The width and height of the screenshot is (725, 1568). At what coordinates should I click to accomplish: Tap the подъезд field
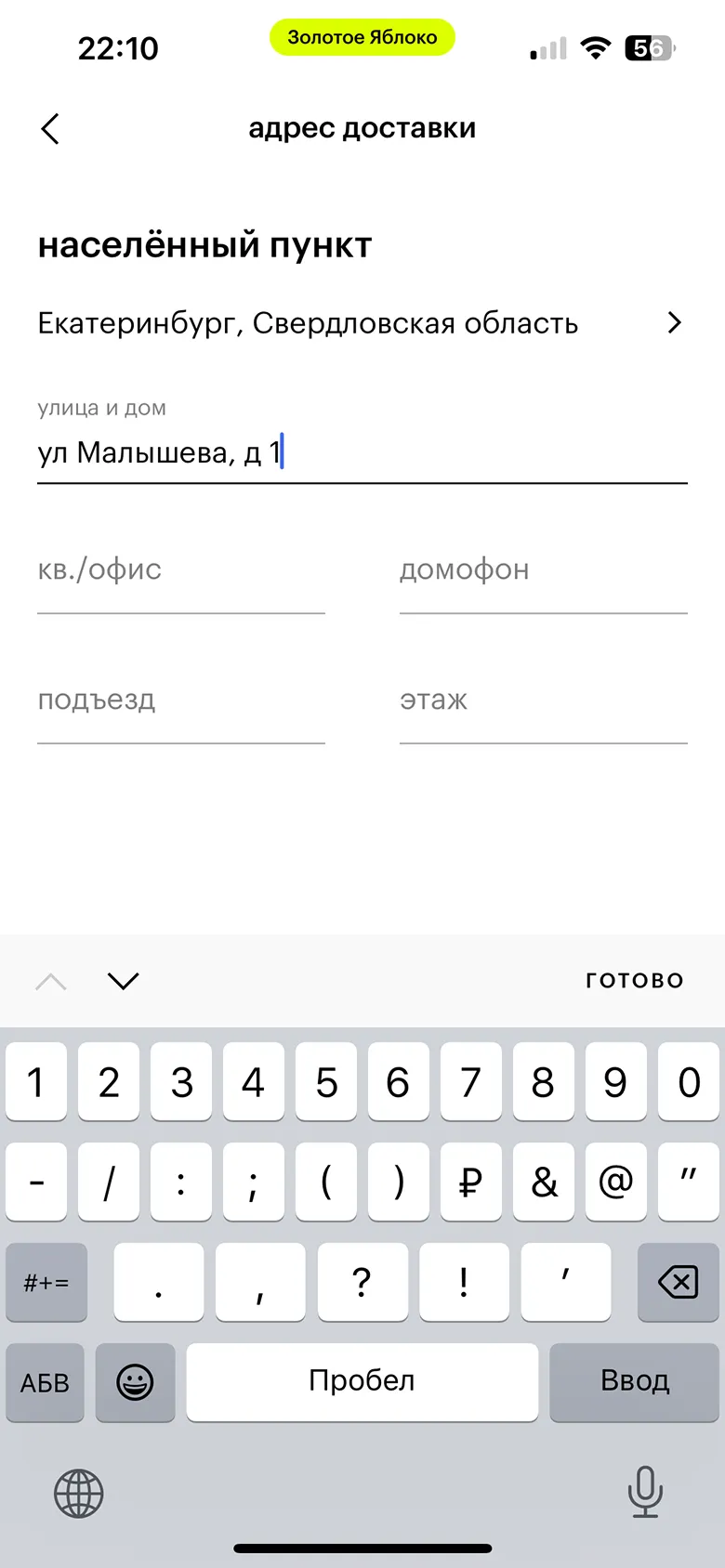pos(180,700)
